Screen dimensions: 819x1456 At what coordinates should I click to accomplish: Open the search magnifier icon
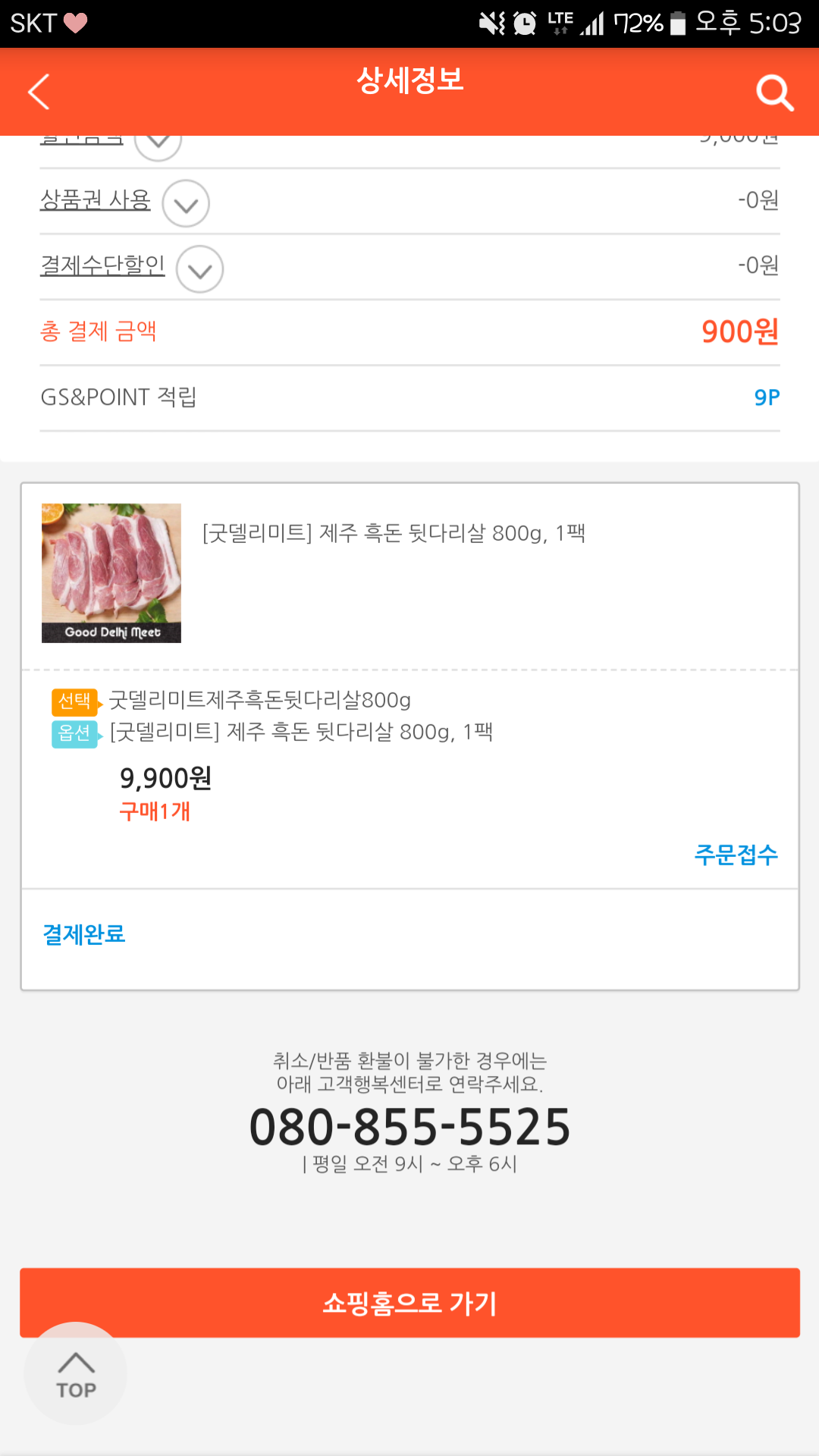tap(774, 93)
